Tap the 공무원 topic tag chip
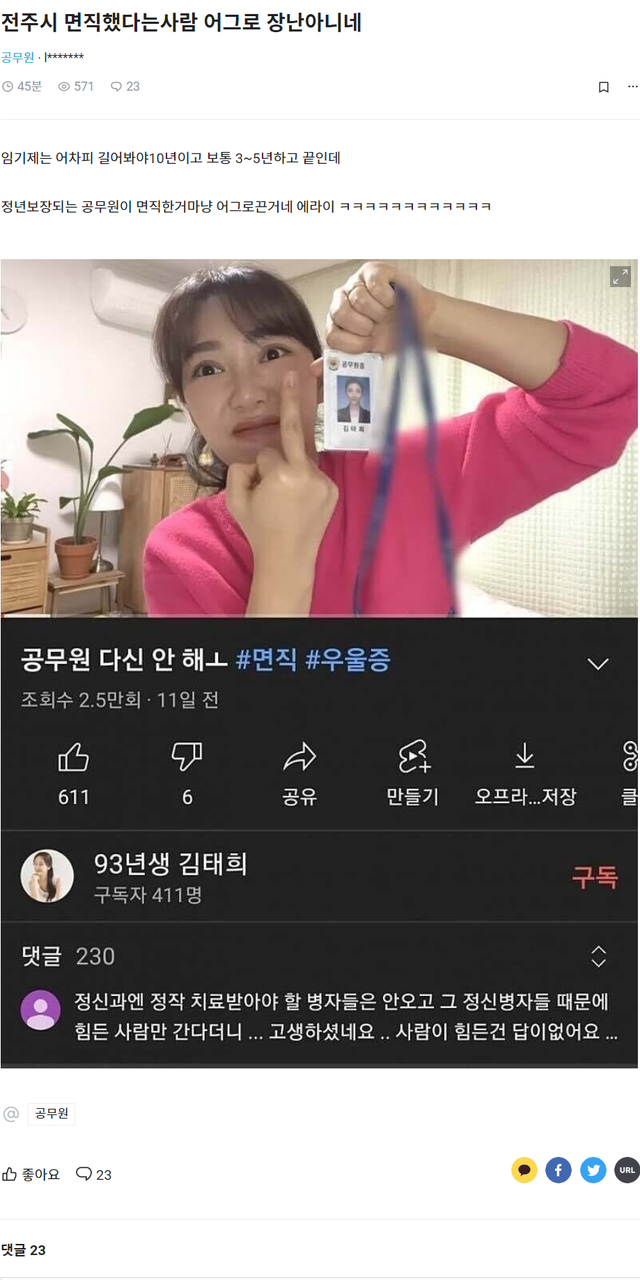 (50, 1113)
